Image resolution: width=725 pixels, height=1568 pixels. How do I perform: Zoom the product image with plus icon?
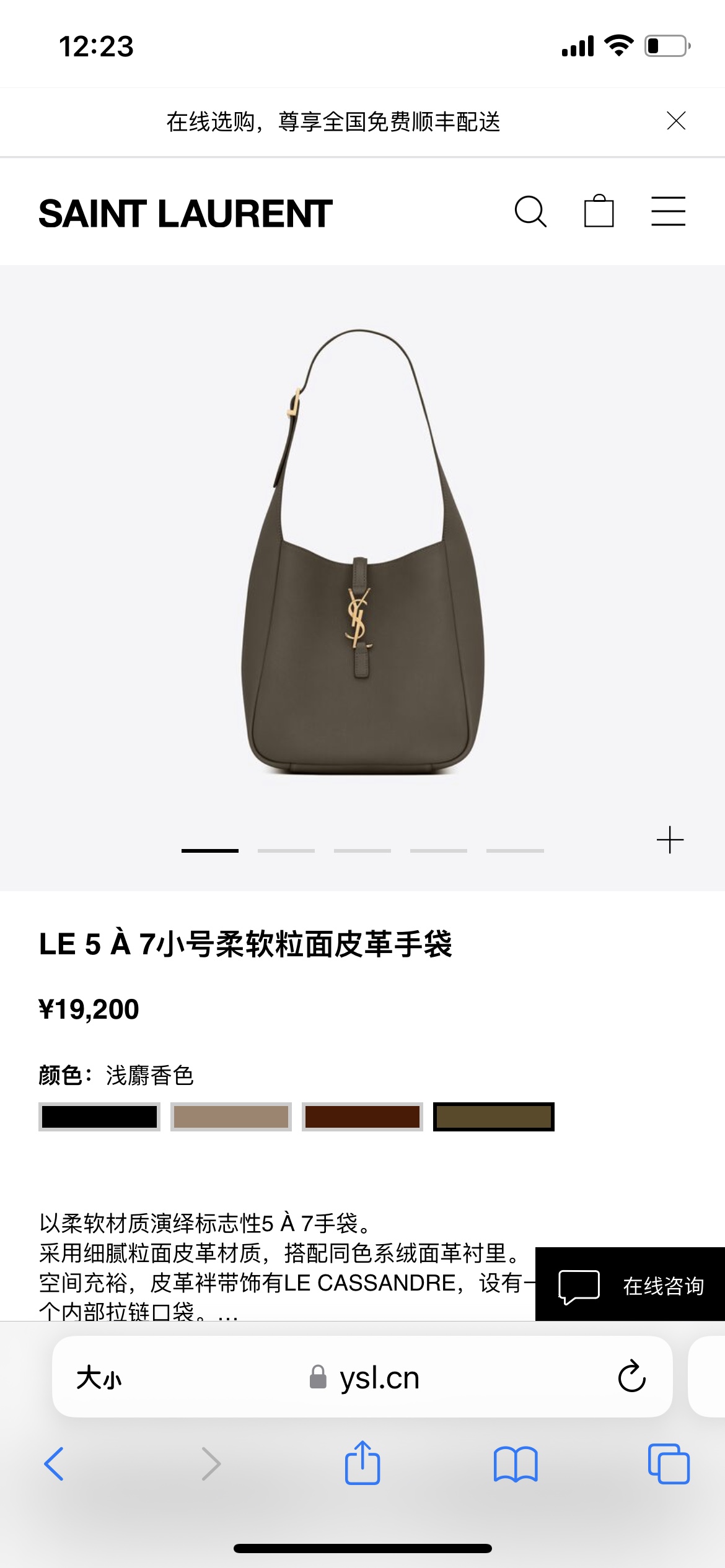point(670,840)
